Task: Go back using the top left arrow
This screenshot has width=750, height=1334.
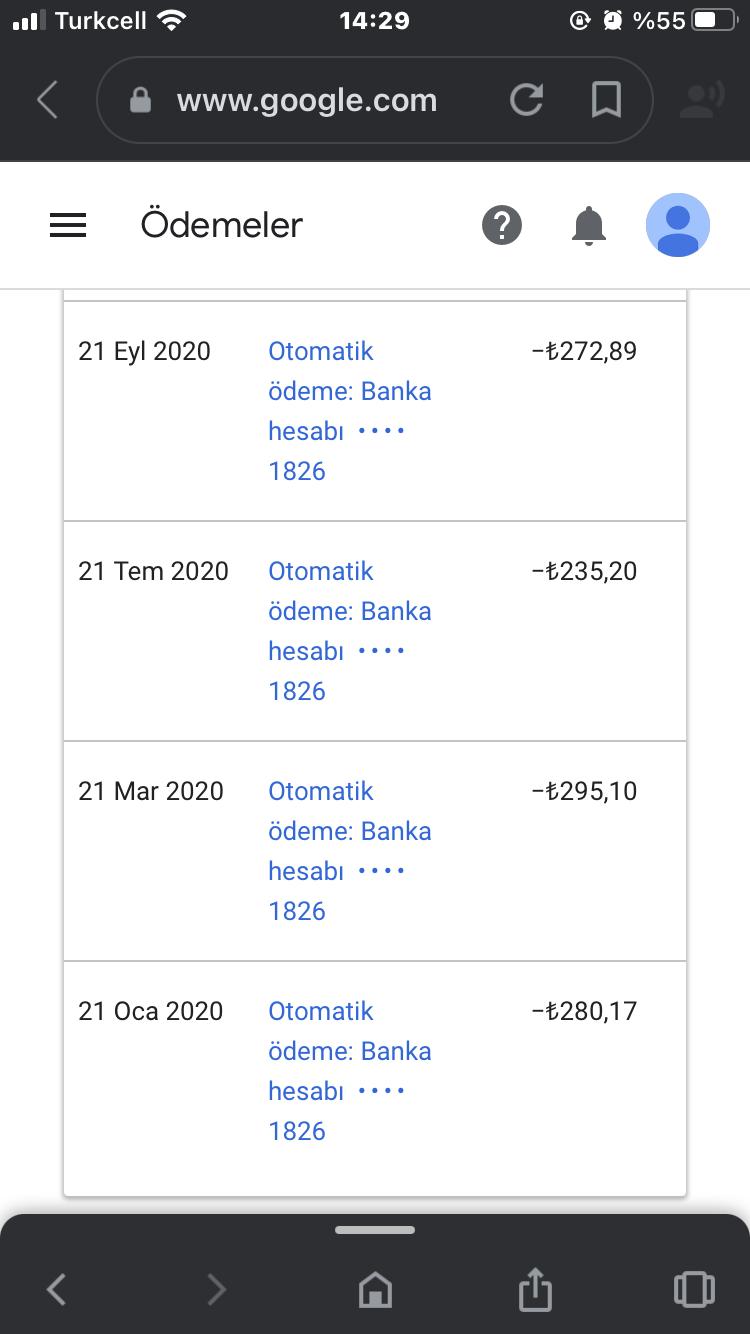Action: [x=47, y=100]
